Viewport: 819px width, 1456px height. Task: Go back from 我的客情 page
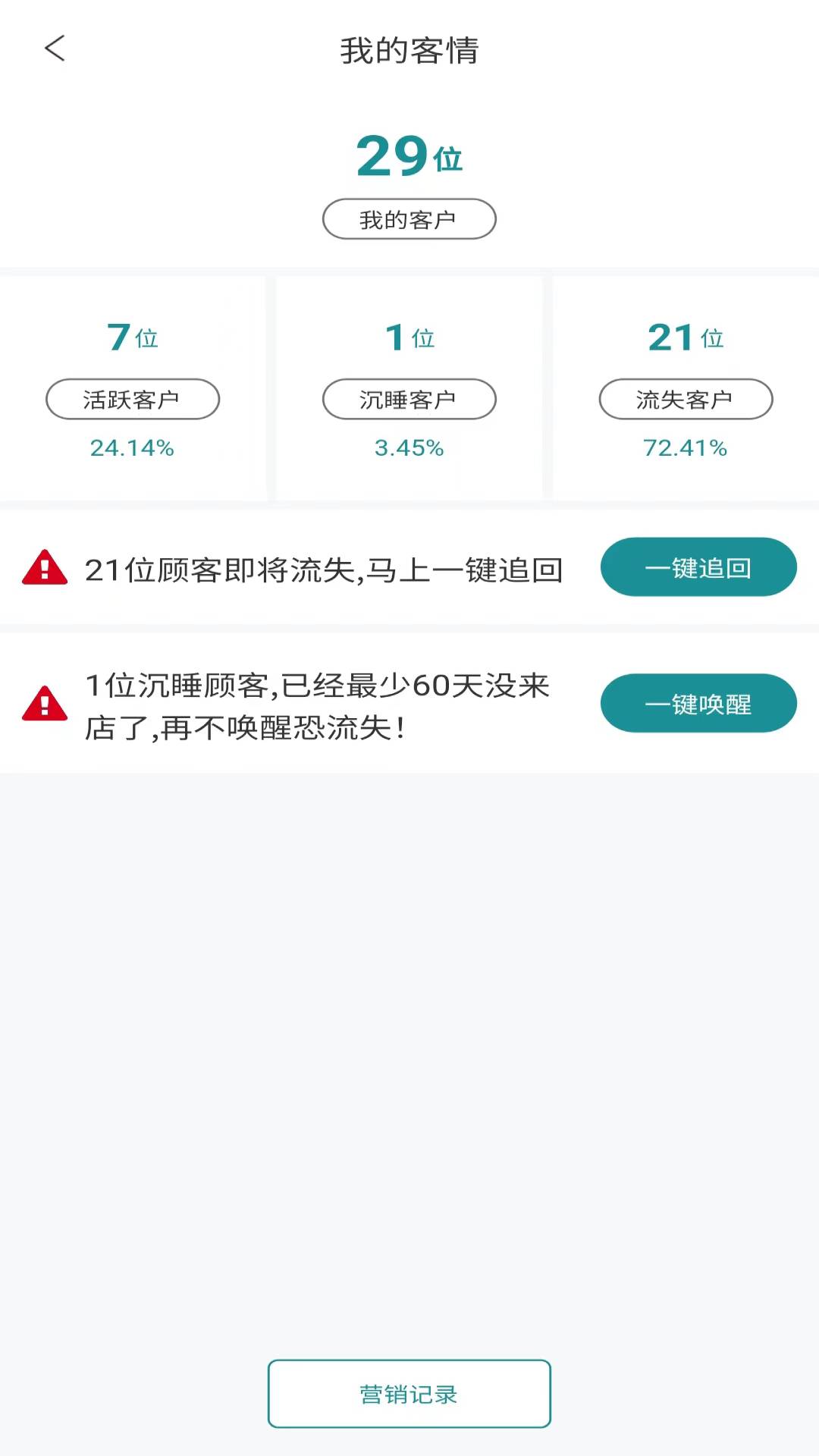[55, 49]
